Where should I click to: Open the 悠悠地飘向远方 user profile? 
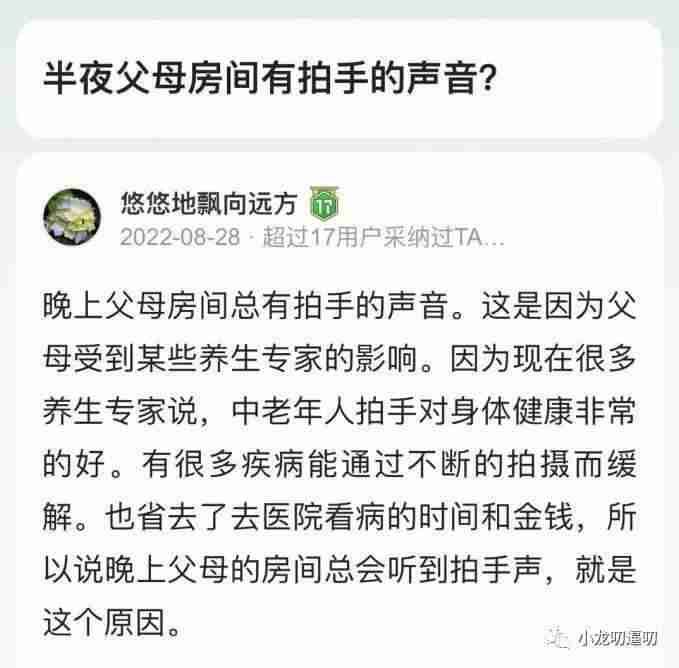[x=209, y=203]
